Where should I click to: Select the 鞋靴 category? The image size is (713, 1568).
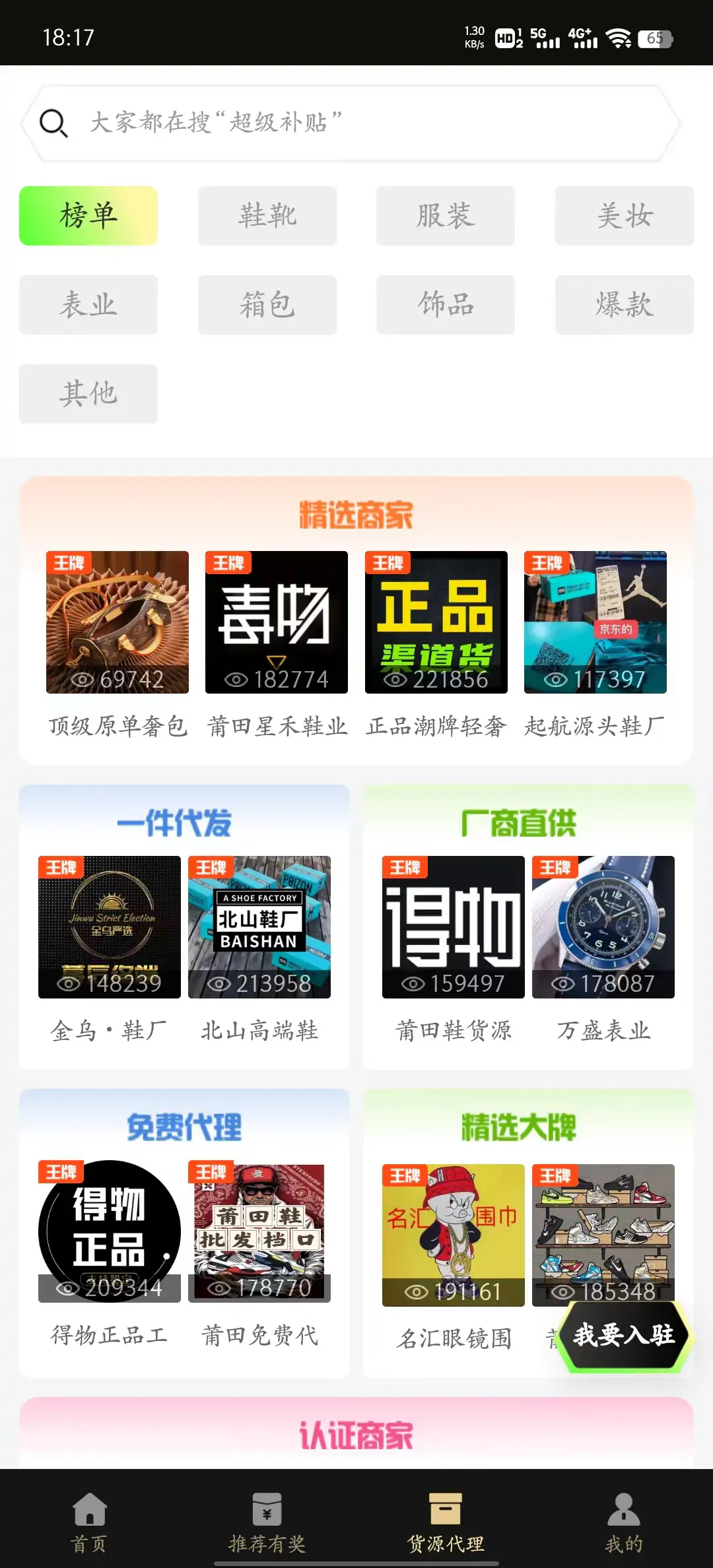pyautogui.click(x=267, y=216)
